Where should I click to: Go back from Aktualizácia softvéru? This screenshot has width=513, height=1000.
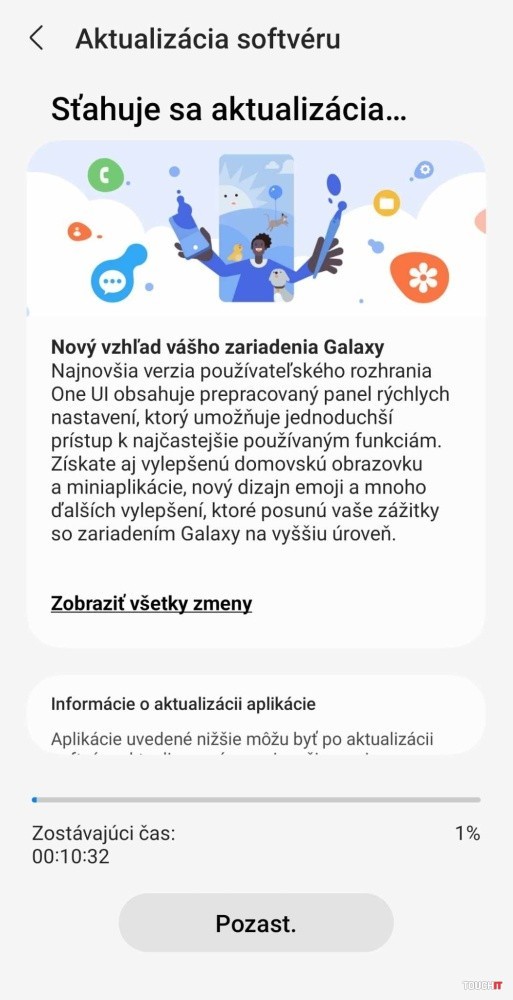36,38
